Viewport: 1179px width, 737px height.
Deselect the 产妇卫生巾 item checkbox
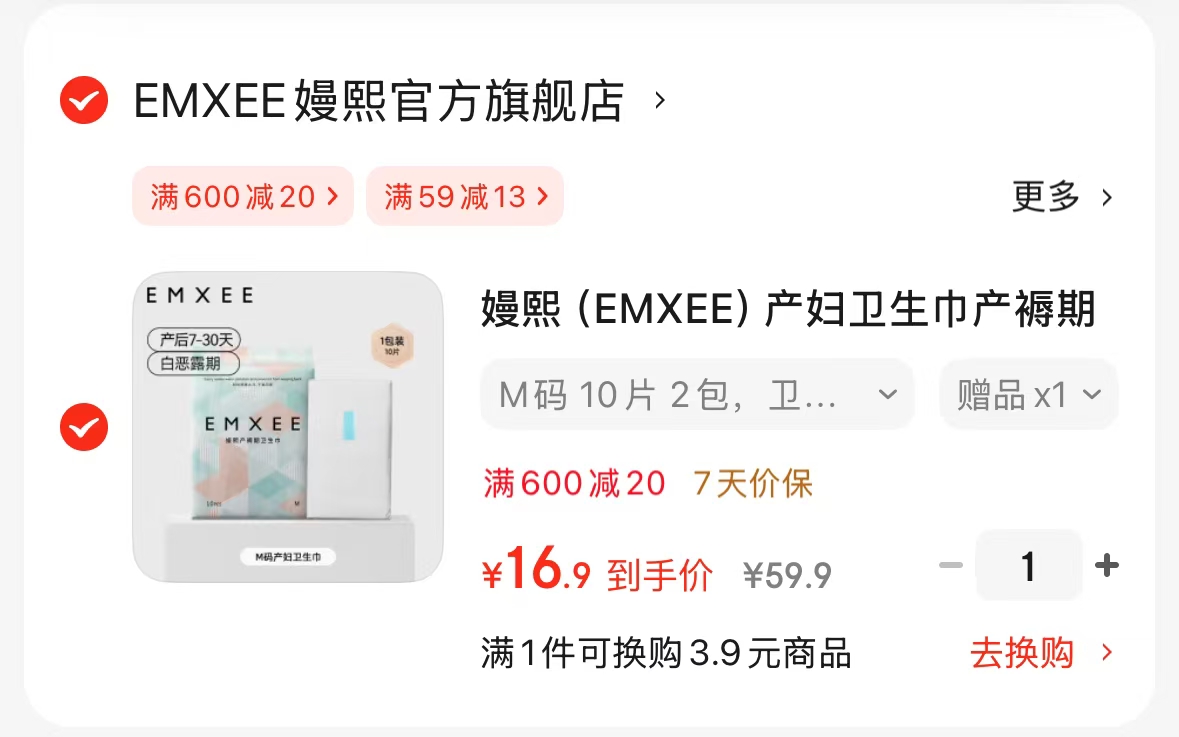point(84,427)
